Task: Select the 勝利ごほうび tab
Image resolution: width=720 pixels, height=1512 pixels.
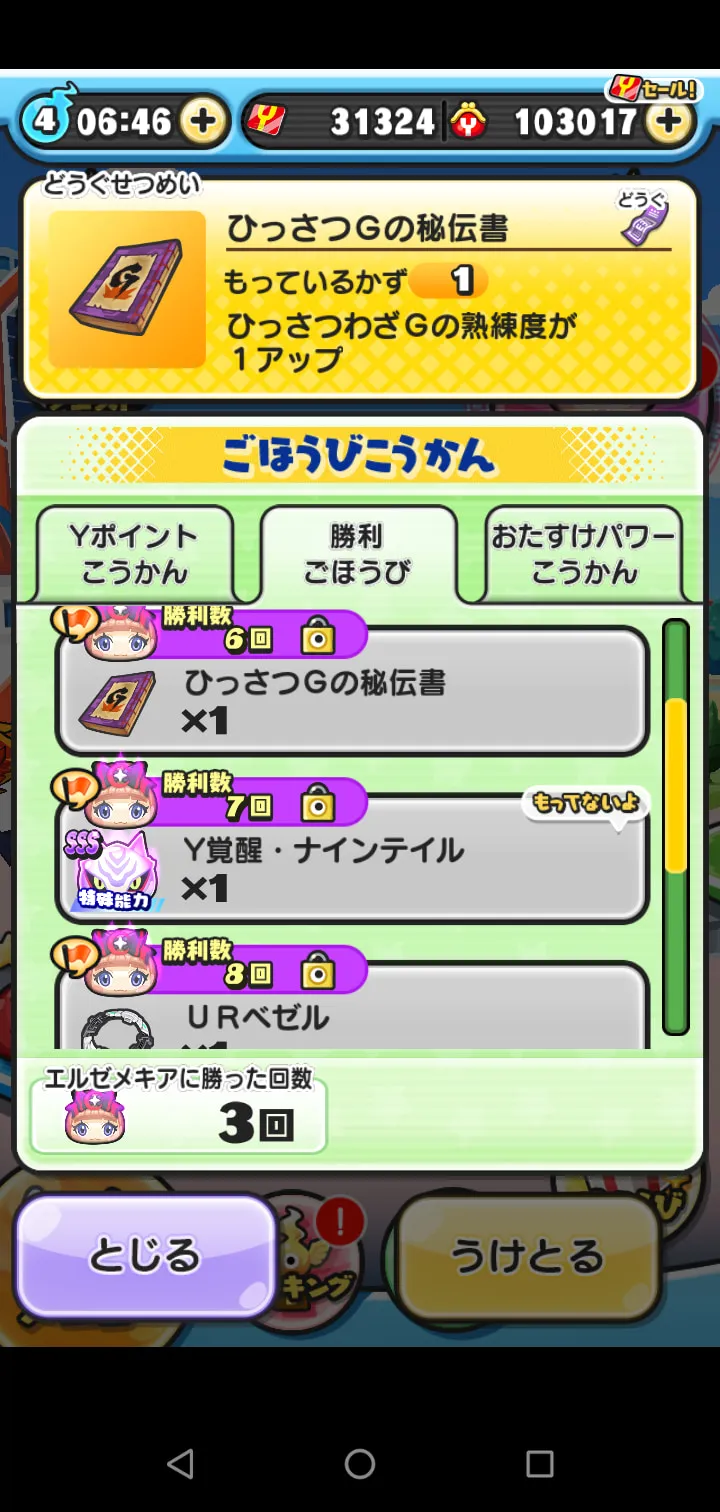Action: coord(358,554)
